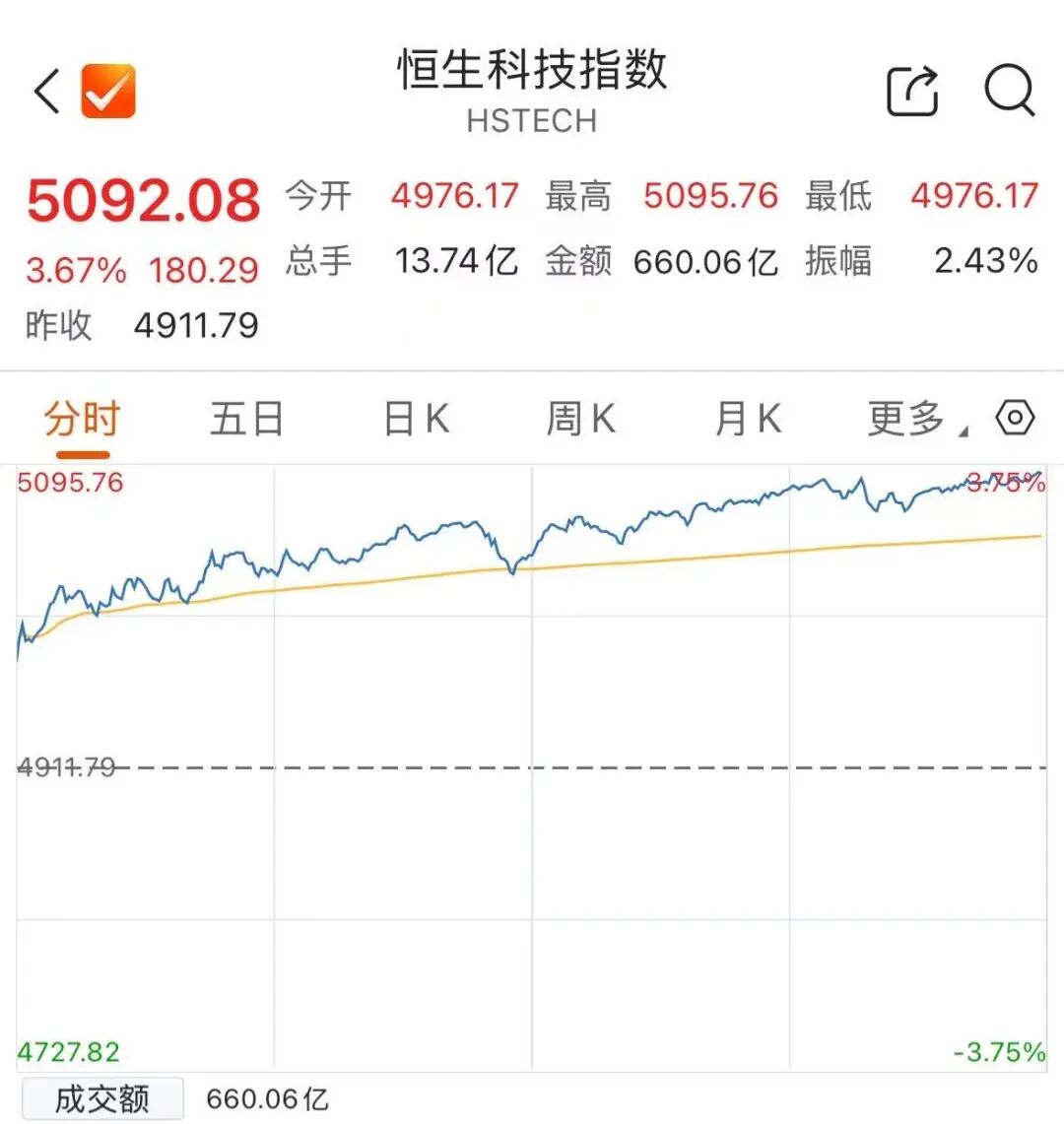The width and height of the screenshot is (1064, 1124).
Task: Open the 周K weekly chart
Action: click(x=580, y=420)
